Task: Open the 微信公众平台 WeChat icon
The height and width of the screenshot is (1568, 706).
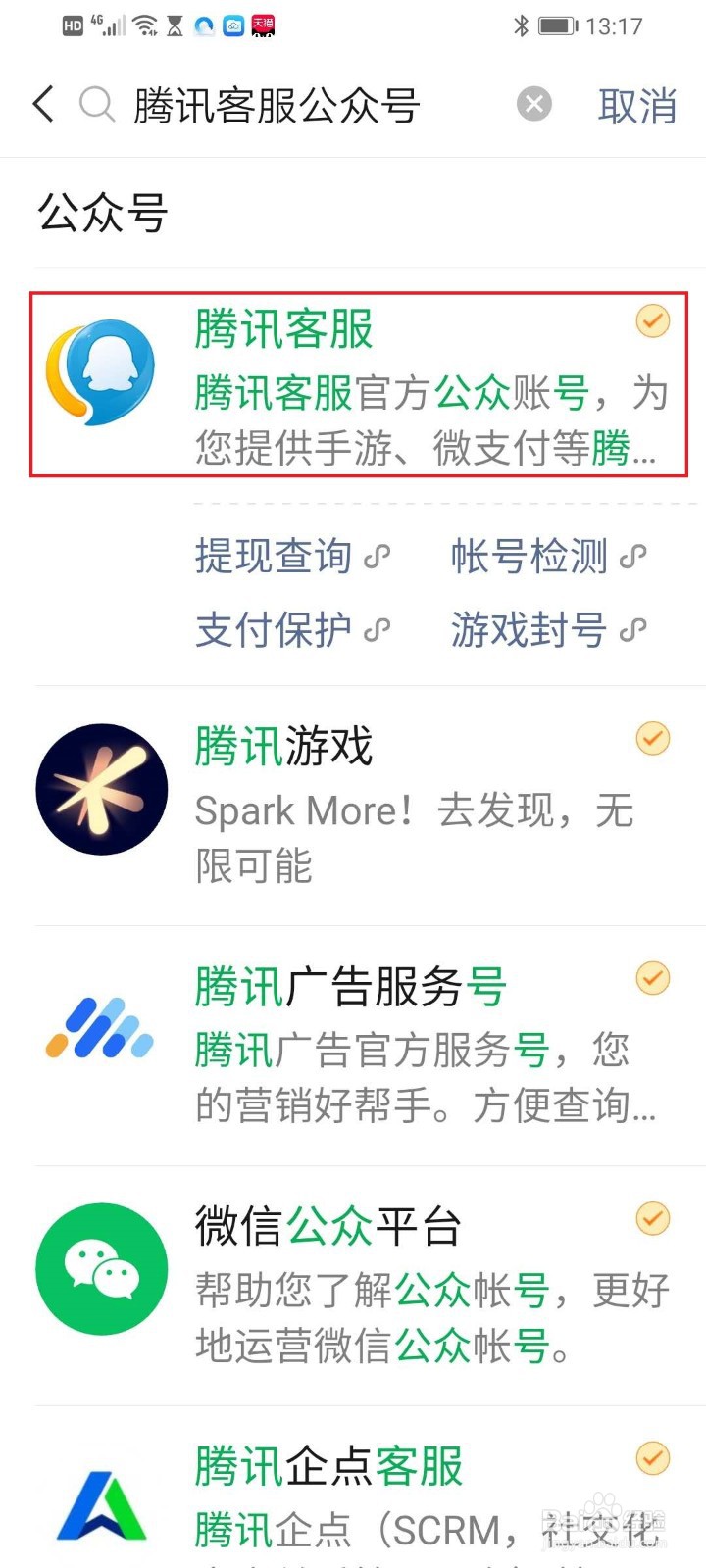Action: (x=101, y=1269)
